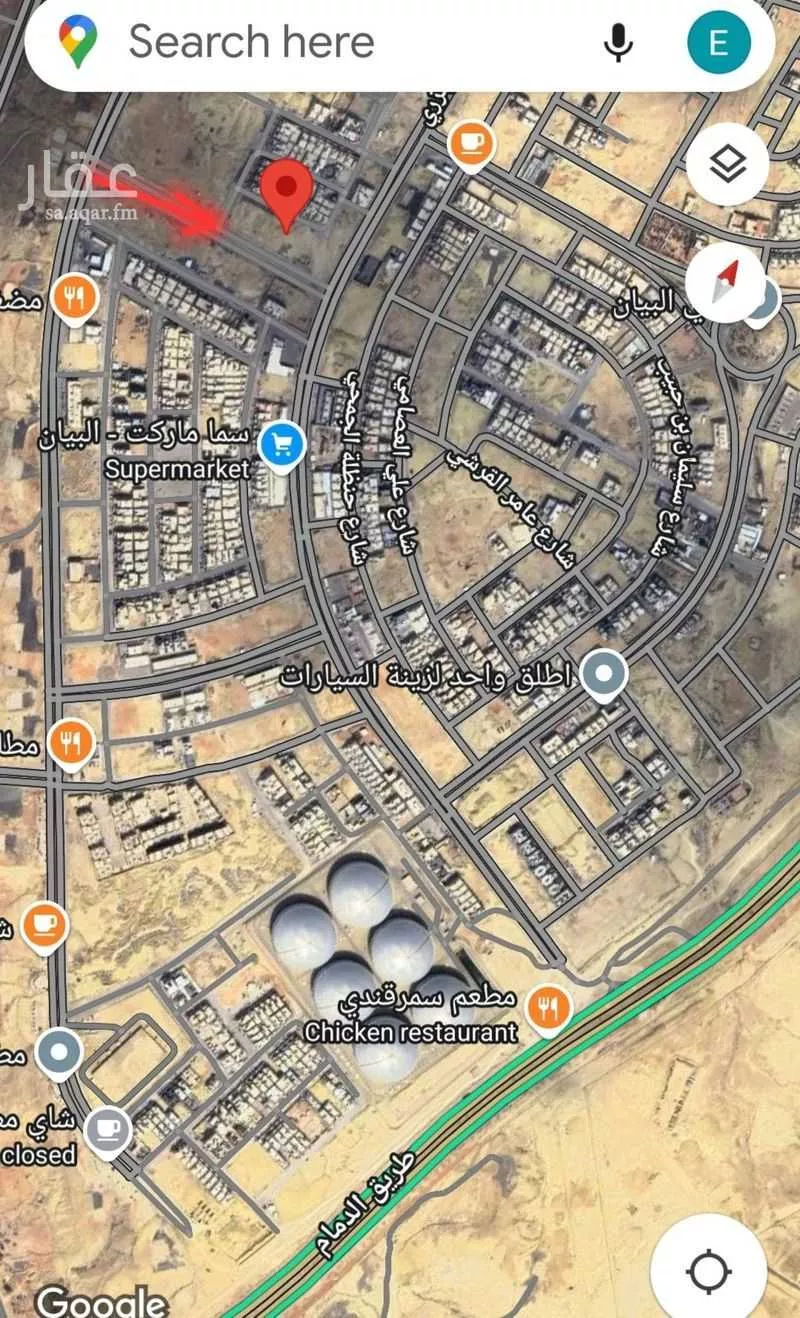Center the map on my location
The image size is (800, 1318).
coord(709,1273)
